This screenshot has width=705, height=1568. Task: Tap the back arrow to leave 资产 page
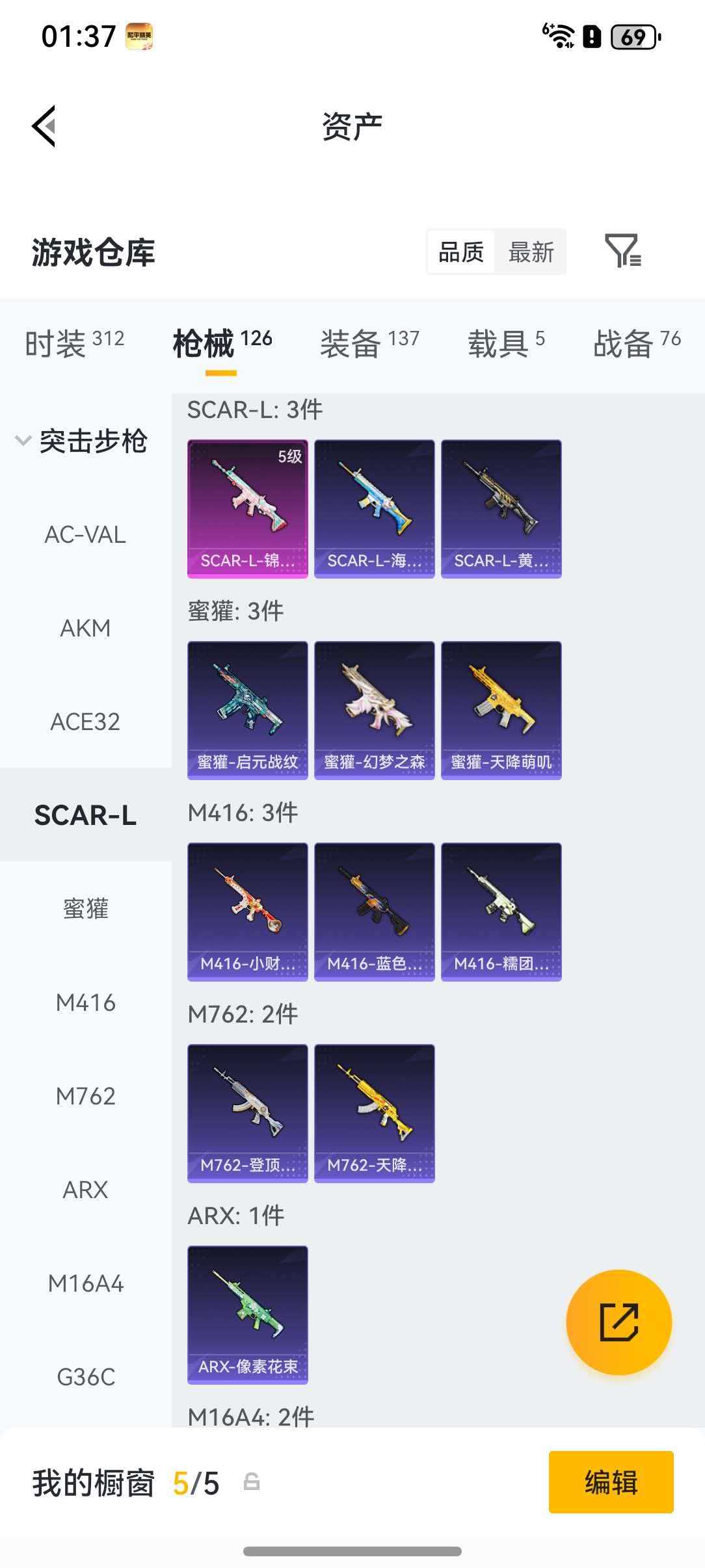coord(44,126)
